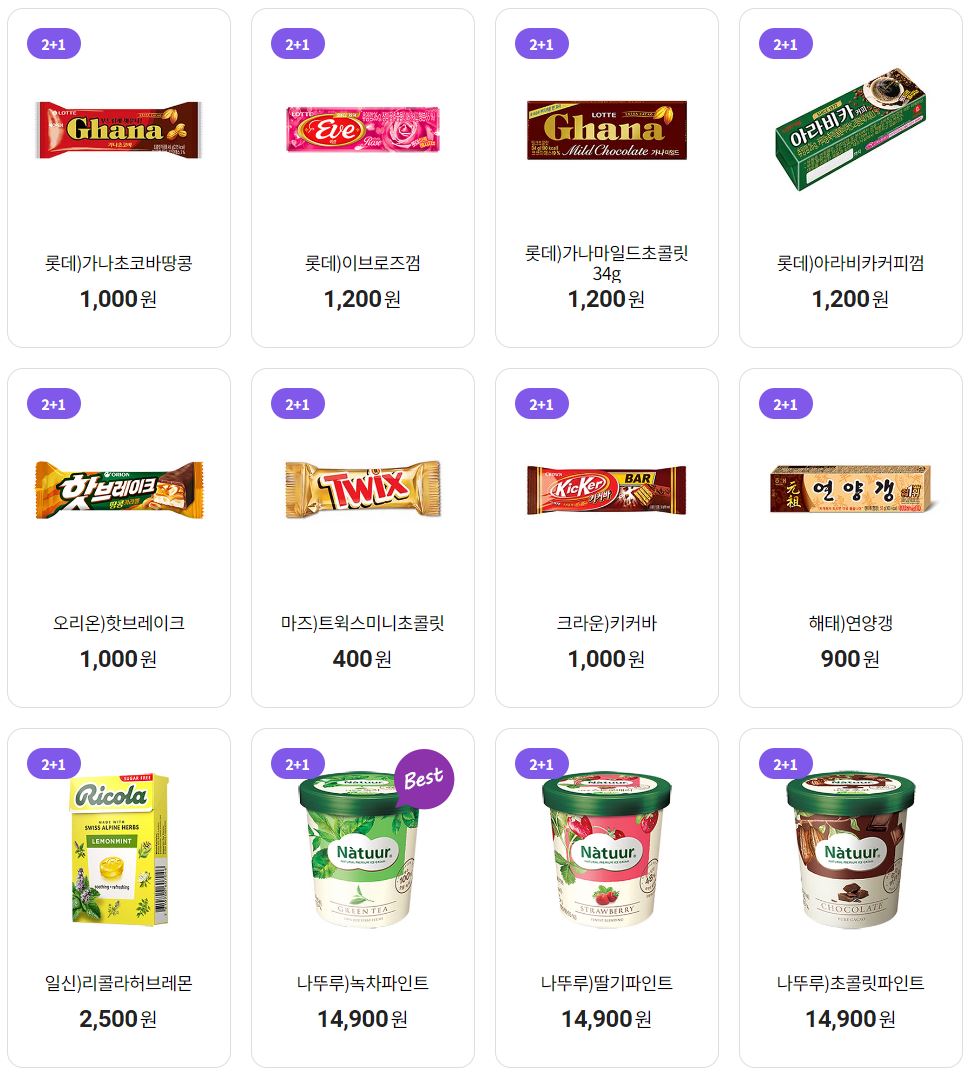The image size is (973, 1078).
Task: Click the 2+1 badge on 해태)연양갱
Action: [788, 404]
